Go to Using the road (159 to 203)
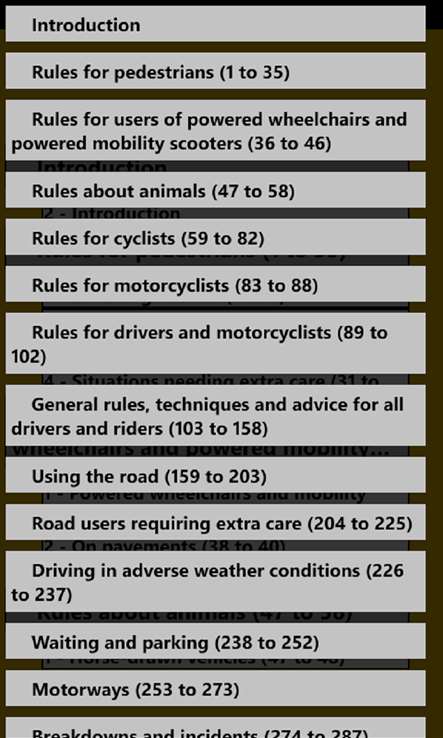 pyautogui.click(x=216, y=475)
